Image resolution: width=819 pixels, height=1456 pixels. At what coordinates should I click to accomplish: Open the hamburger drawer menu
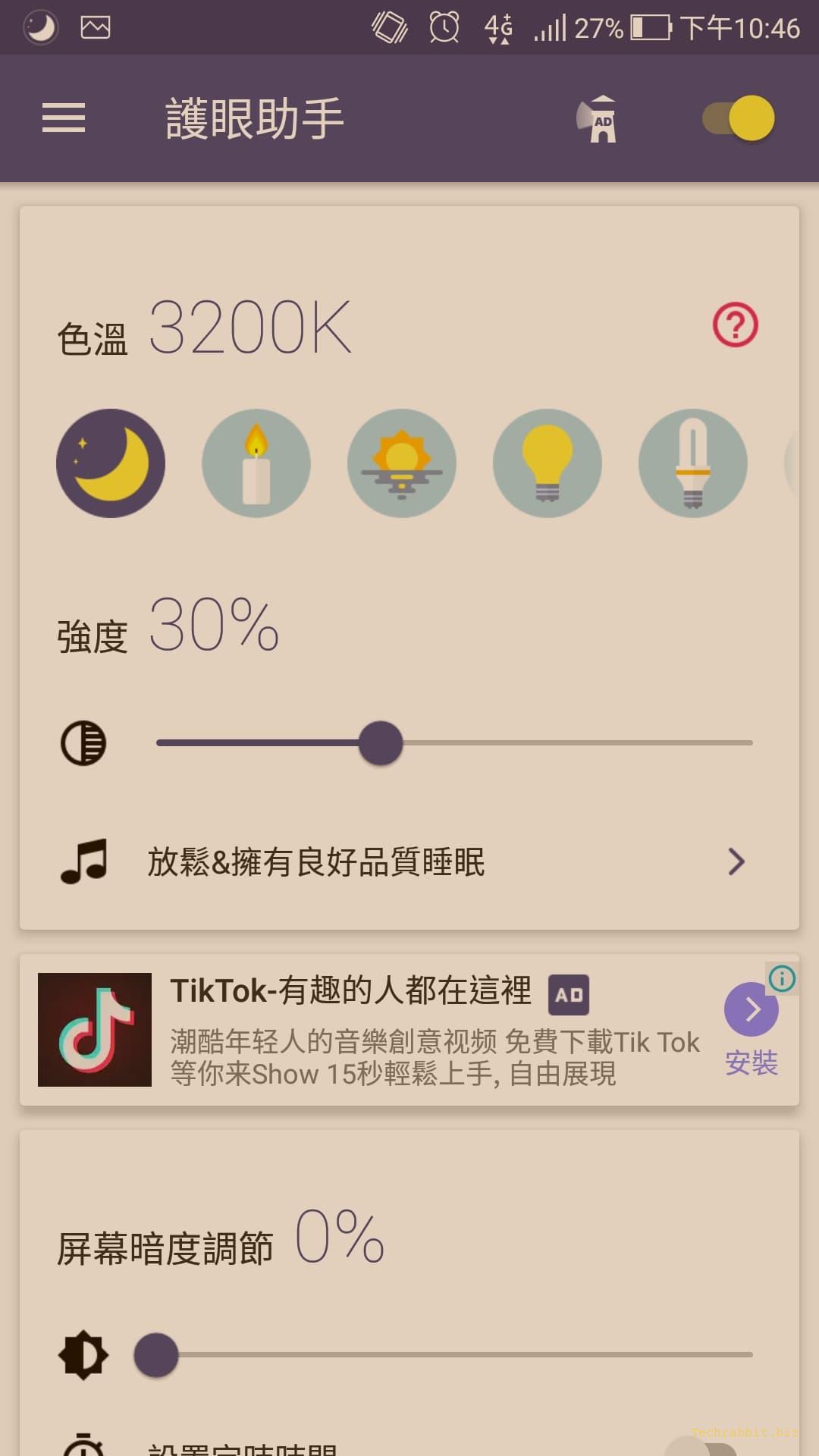(x=64, y=118)
